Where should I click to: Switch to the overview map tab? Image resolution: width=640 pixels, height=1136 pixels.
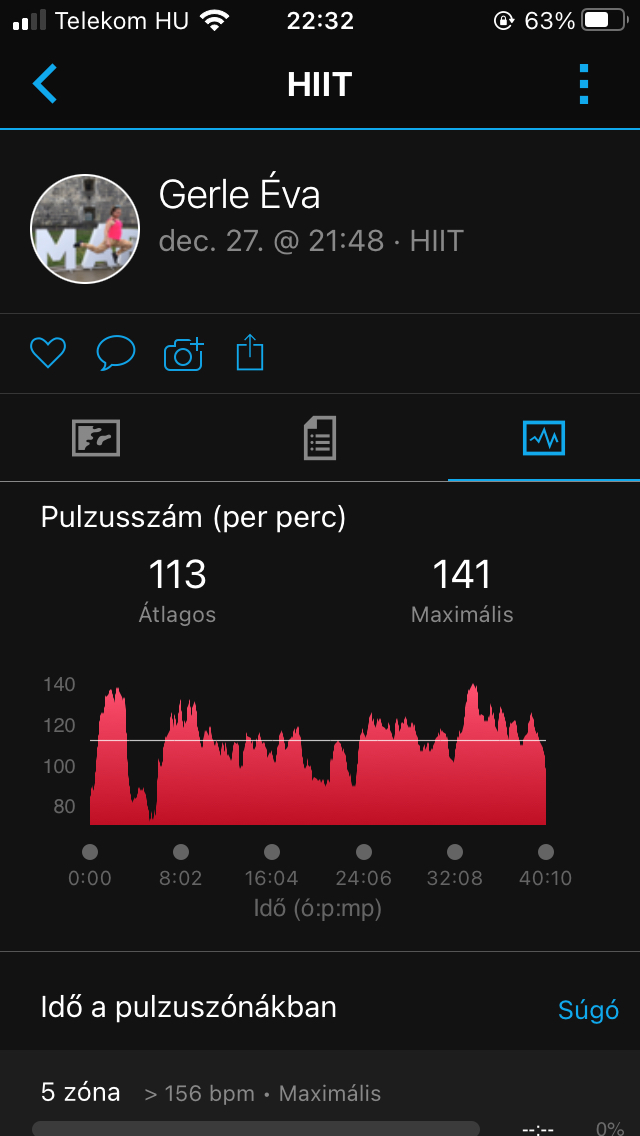click(96, 438)
